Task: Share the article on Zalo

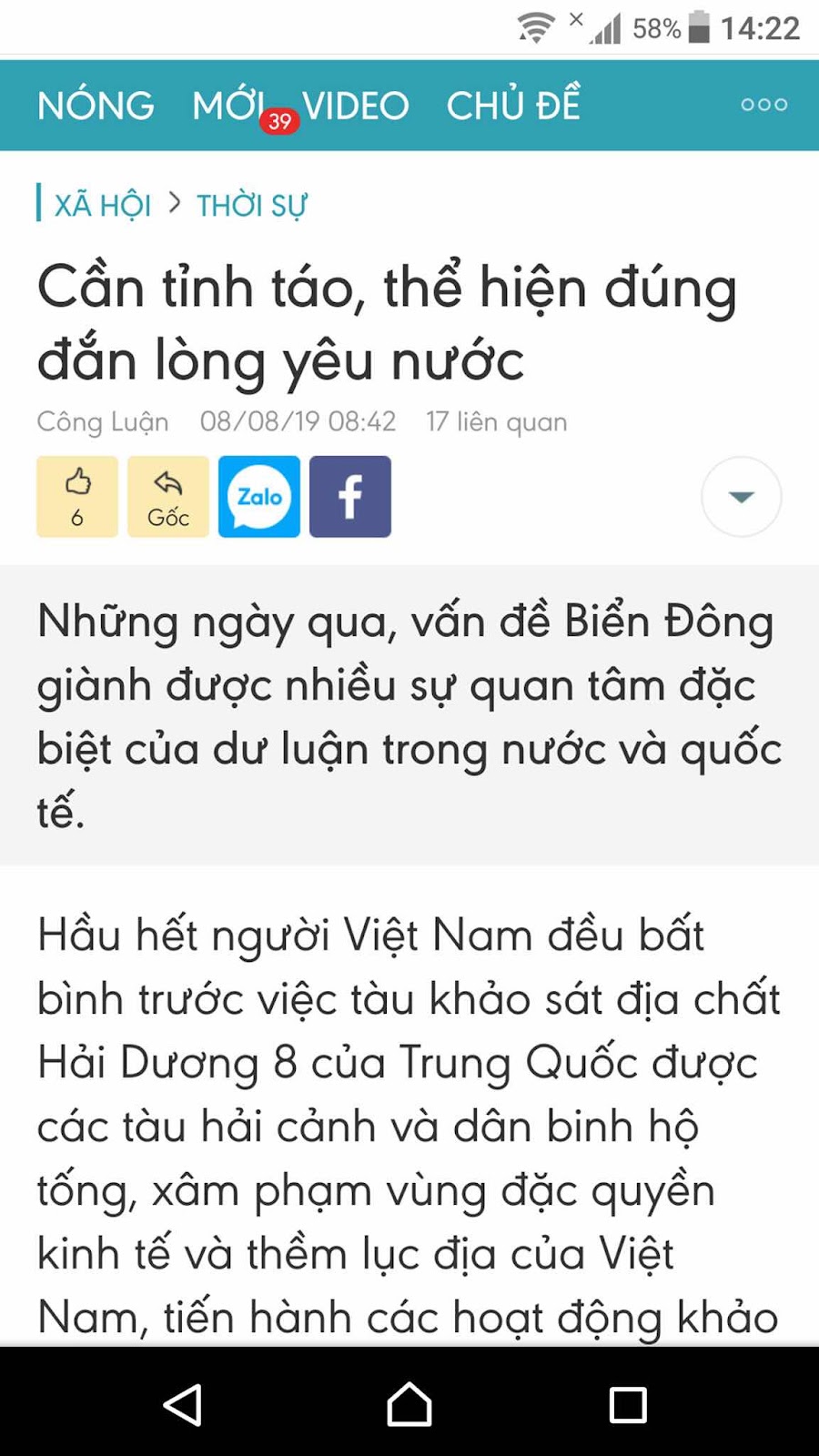Action: click(259, 497)
